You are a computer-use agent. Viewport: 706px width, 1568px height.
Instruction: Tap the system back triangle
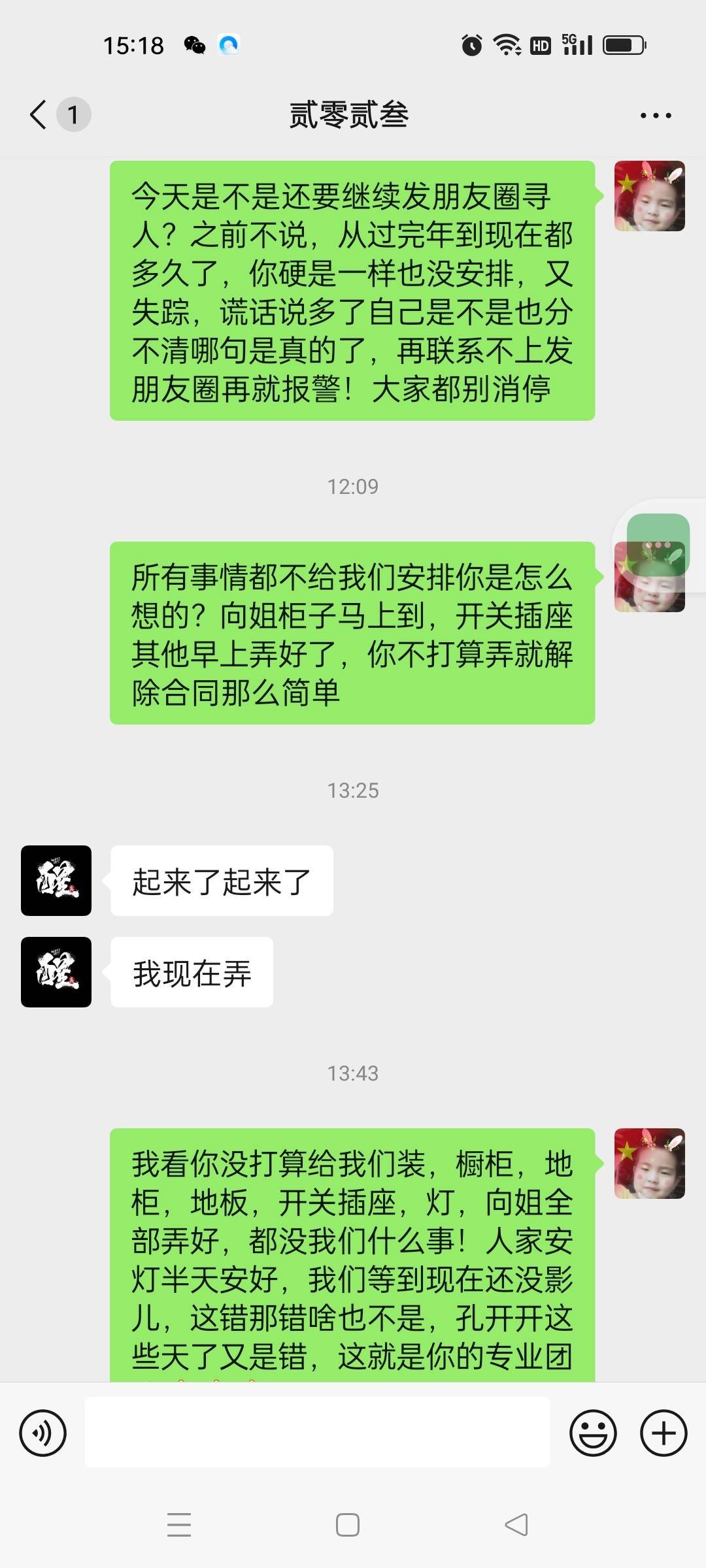516,1525
